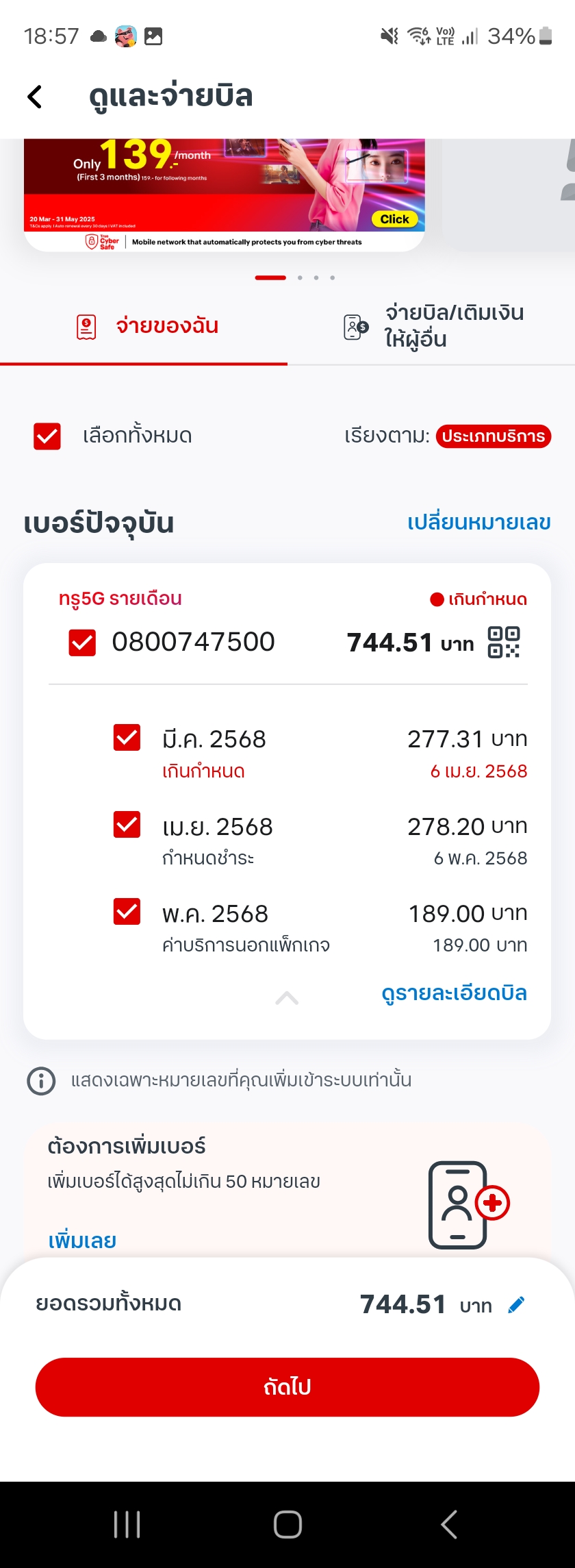Switch to จ่ายบิล/เติมเงินให้ผู้อื่น tab

pos(433,326)
